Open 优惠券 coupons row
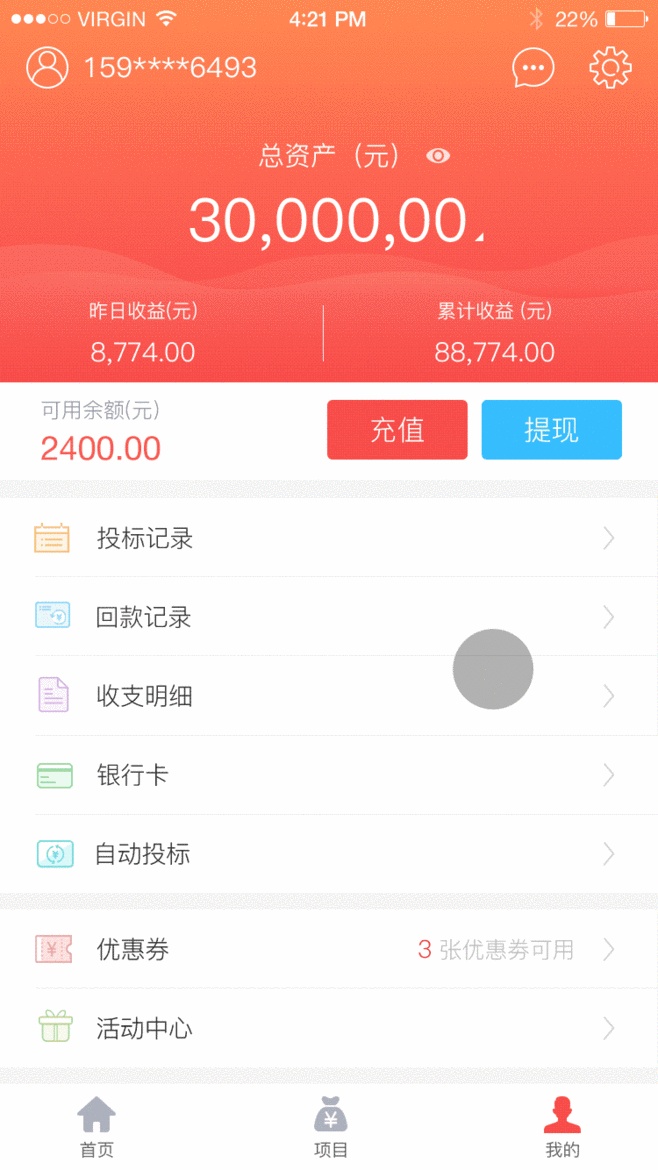 (x=328, y=949)
